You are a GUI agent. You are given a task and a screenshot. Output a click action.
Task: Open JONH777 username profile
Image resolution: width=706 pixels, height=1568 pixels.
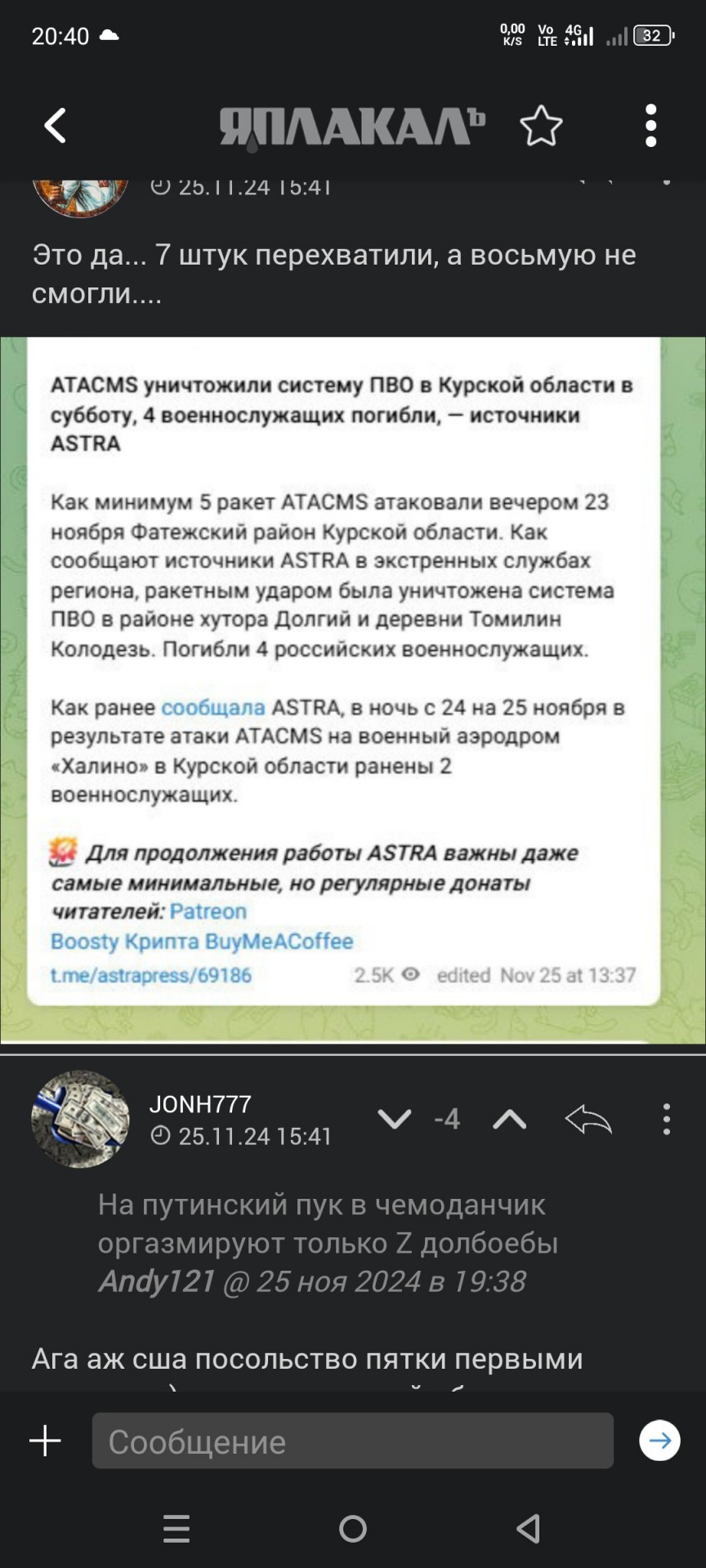tap(200, 1104)
